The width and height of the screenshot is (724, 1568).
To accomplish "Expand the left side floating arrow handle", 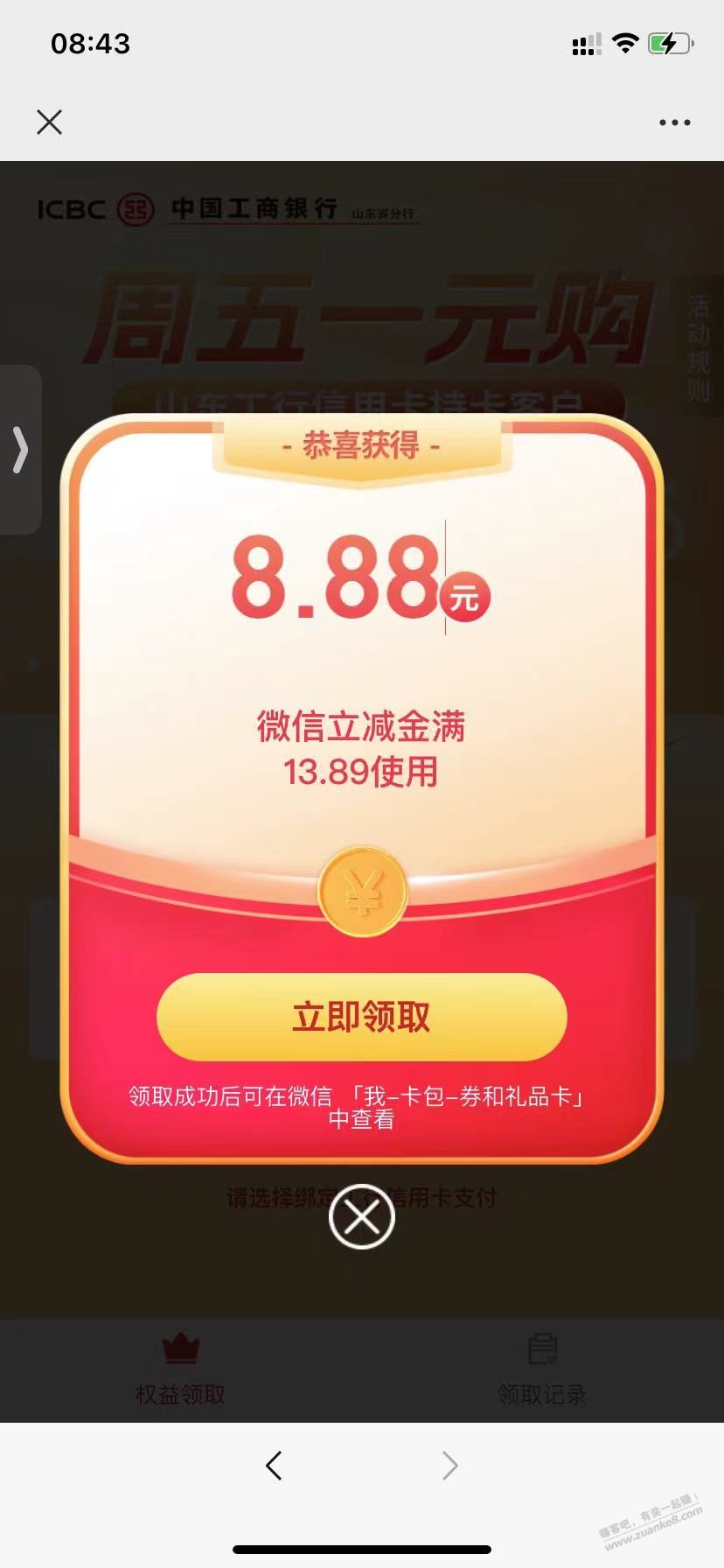I will coord(20,449).
